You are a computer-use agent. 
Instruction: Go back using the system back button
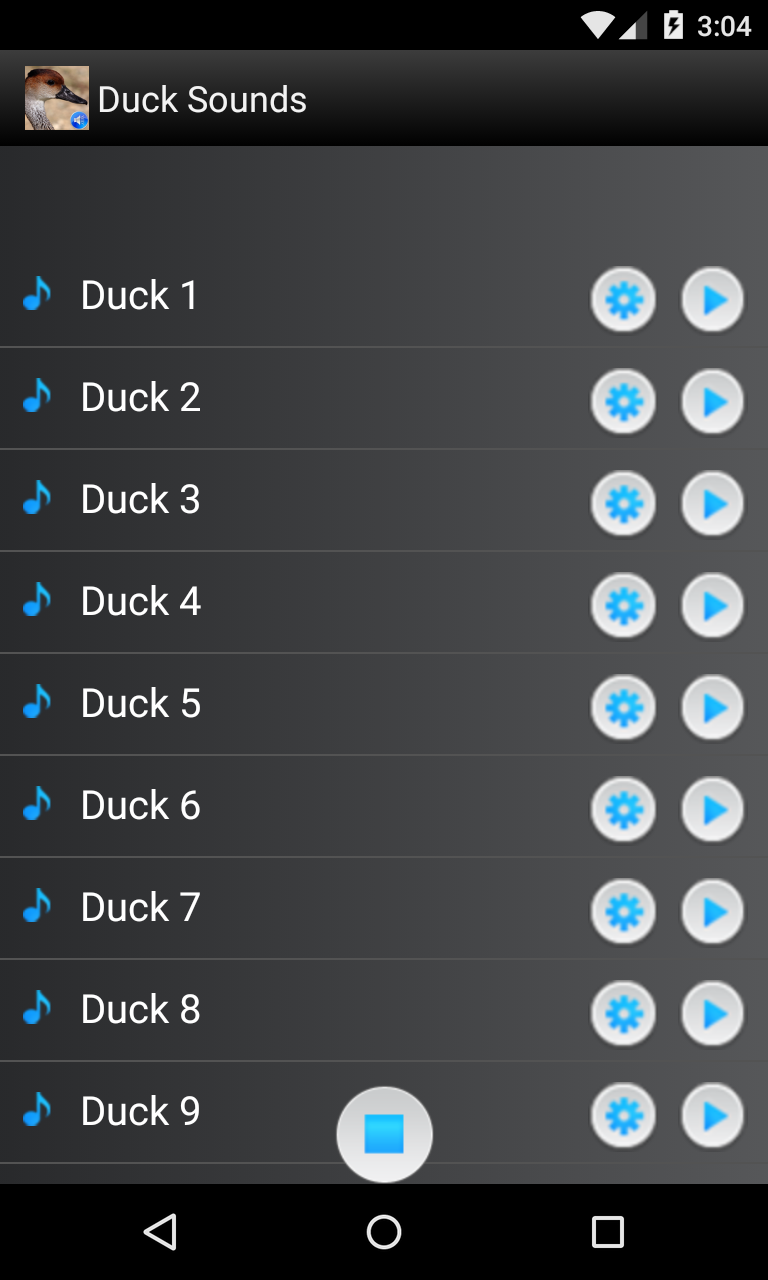(160, 1232)
